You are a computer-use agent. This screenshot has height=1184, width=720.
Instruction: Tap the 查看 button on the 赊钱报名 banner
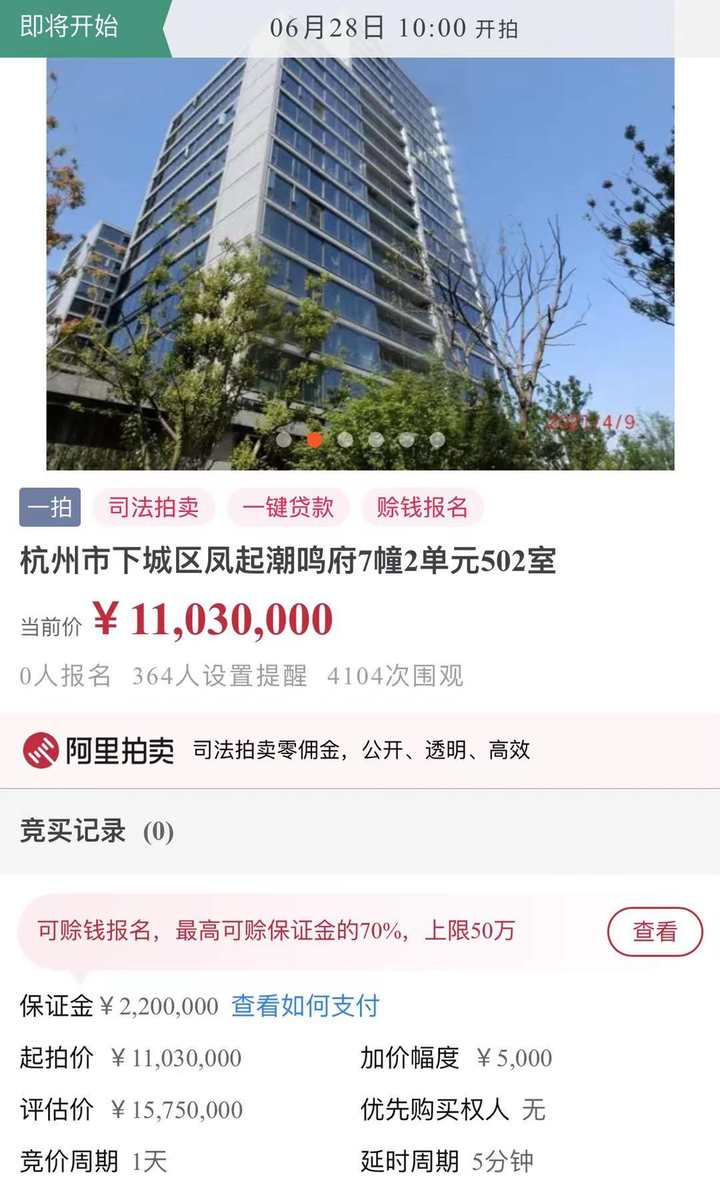[655, 932]
